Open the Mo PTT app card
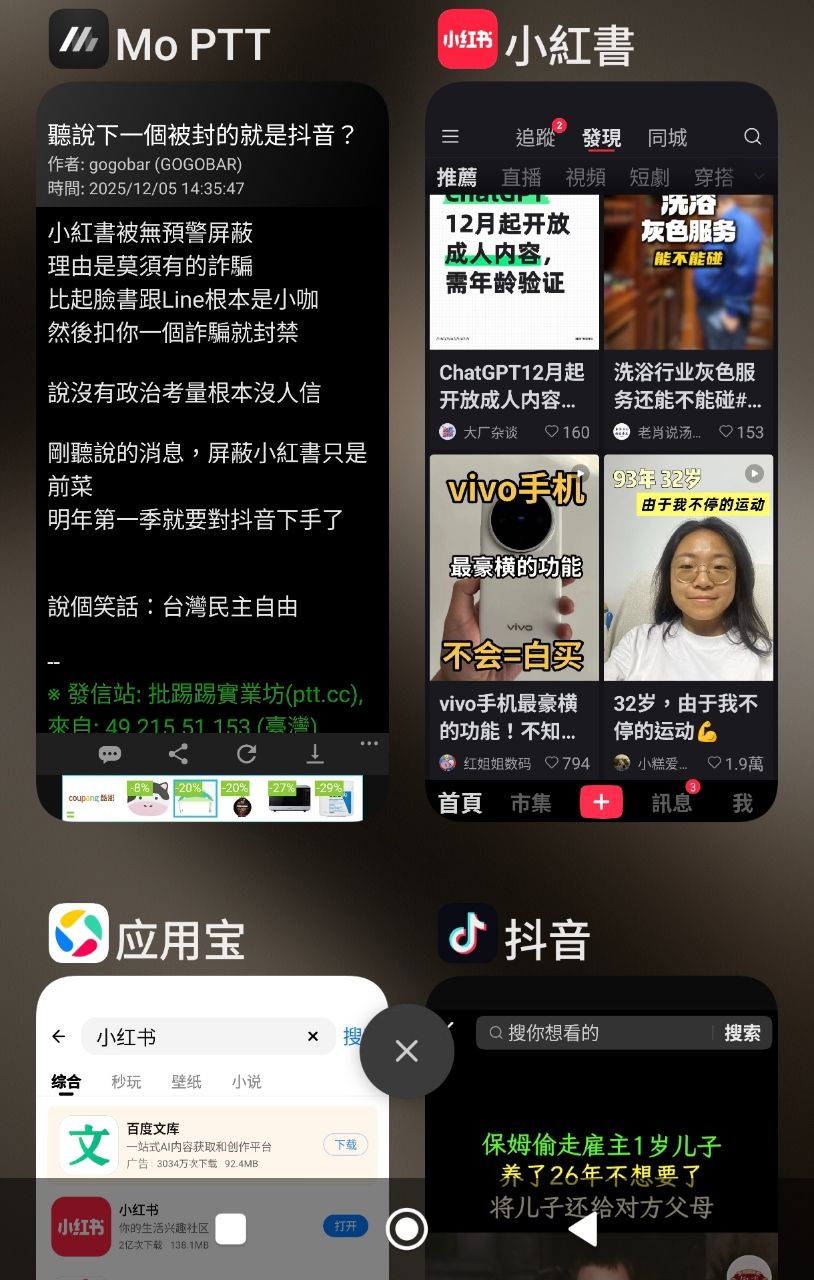This screenshot has height=1280, width=814. point(212,450)
